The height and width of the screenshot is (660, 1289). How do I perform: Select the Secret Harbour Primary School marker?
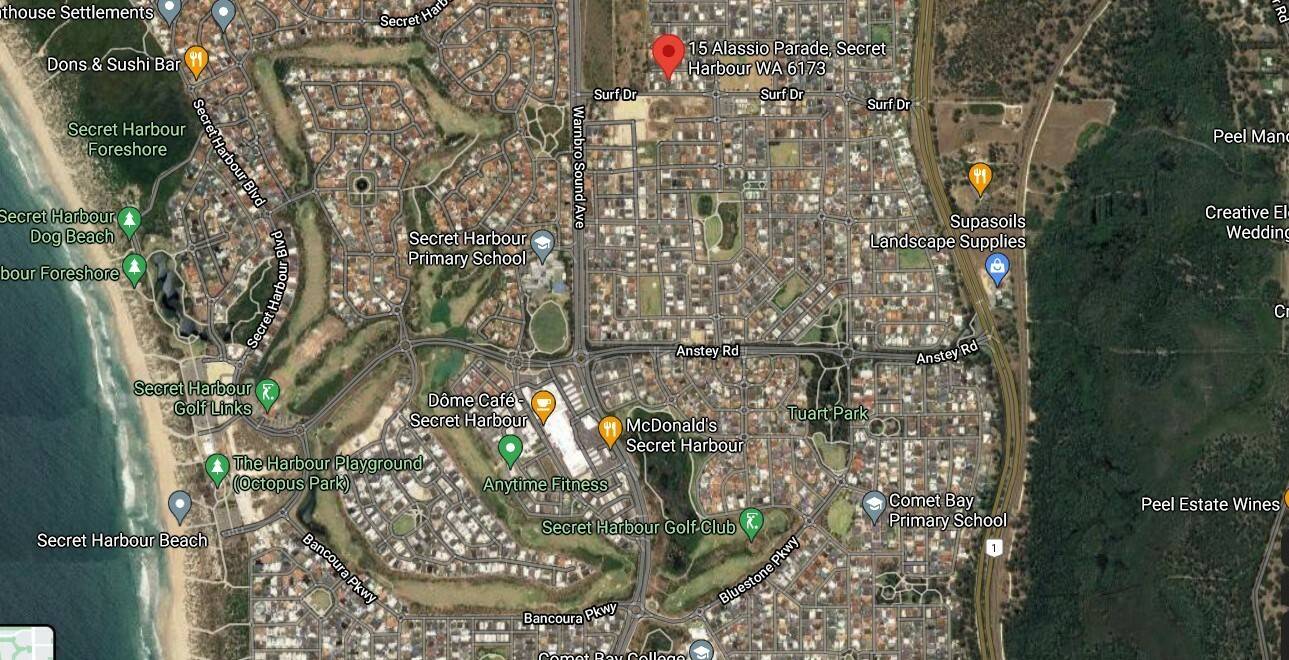(541, 242)
